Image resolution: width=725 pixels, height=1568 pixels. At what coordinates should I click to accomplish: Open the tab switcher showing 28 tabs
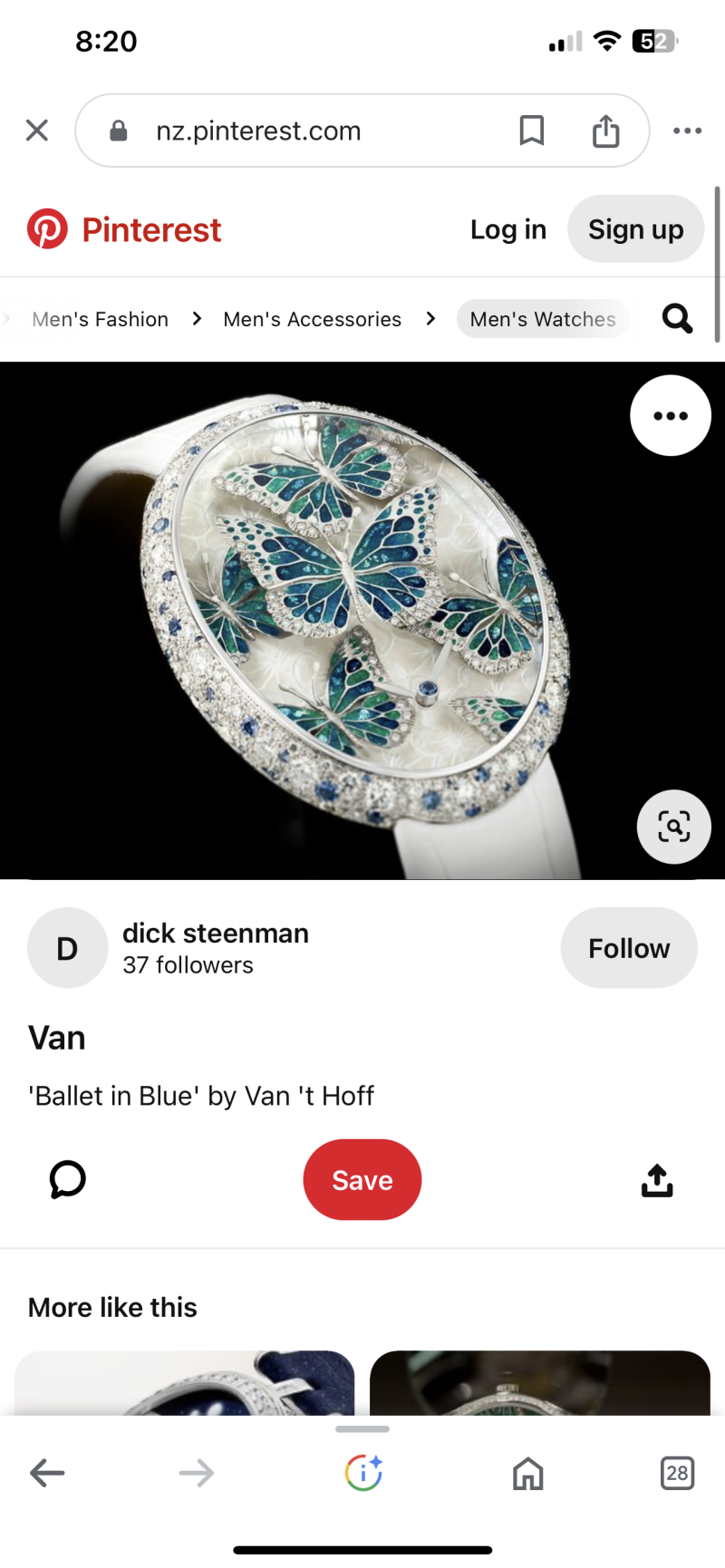pyautogui.click(x=677, y=1473)
